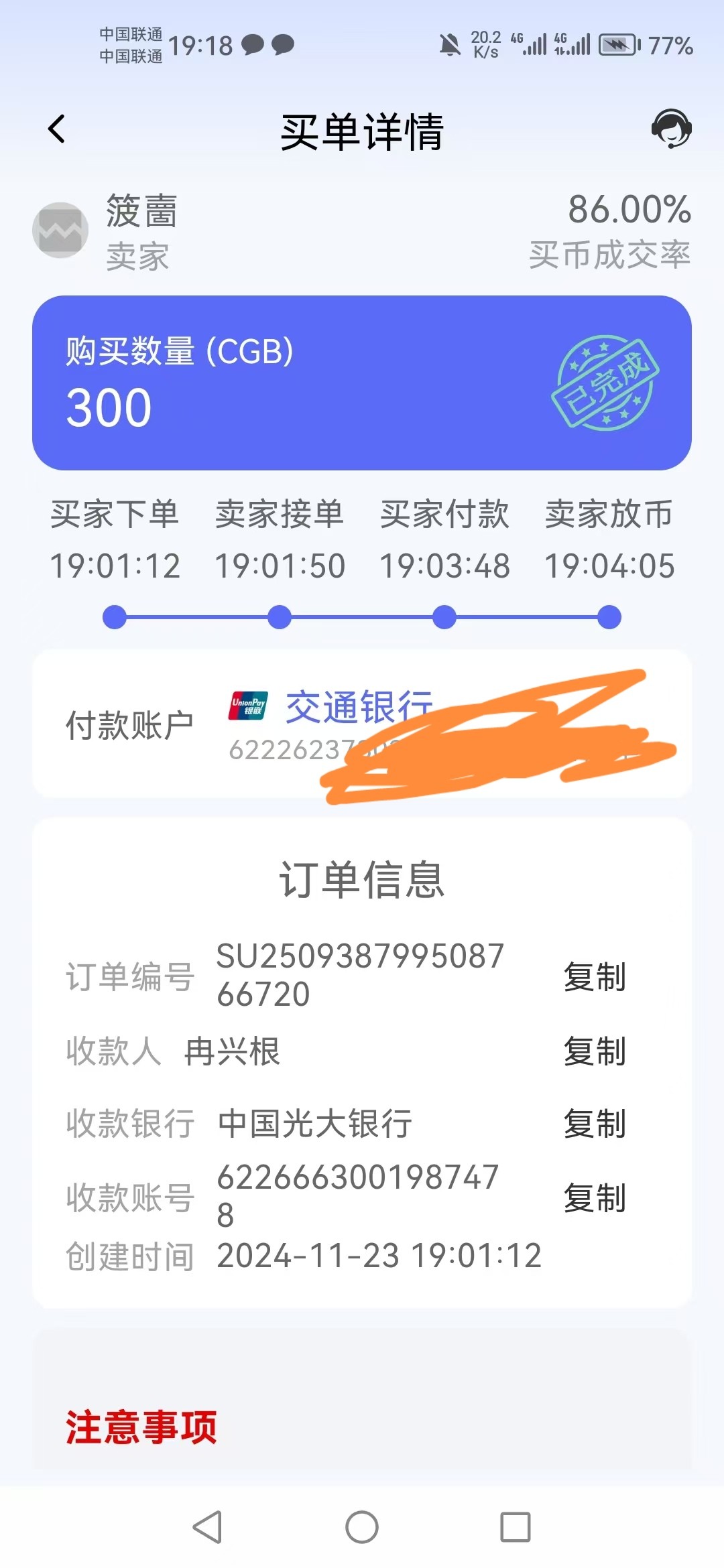Tap the system home button
This screenshot has height=1568, width=724.
[x=362, y=1527]
